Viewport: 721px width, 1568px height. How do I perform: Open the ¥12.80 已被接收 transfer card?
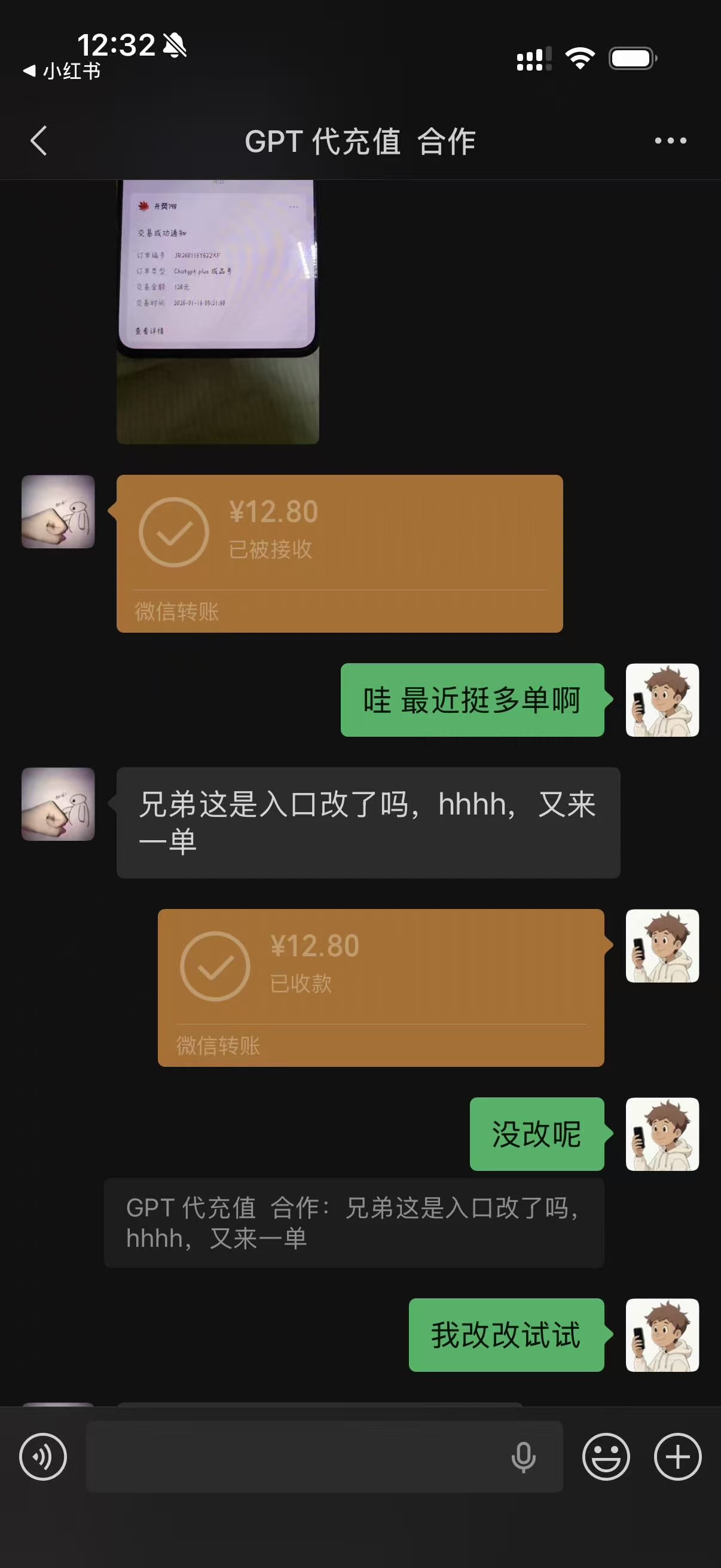339,553
